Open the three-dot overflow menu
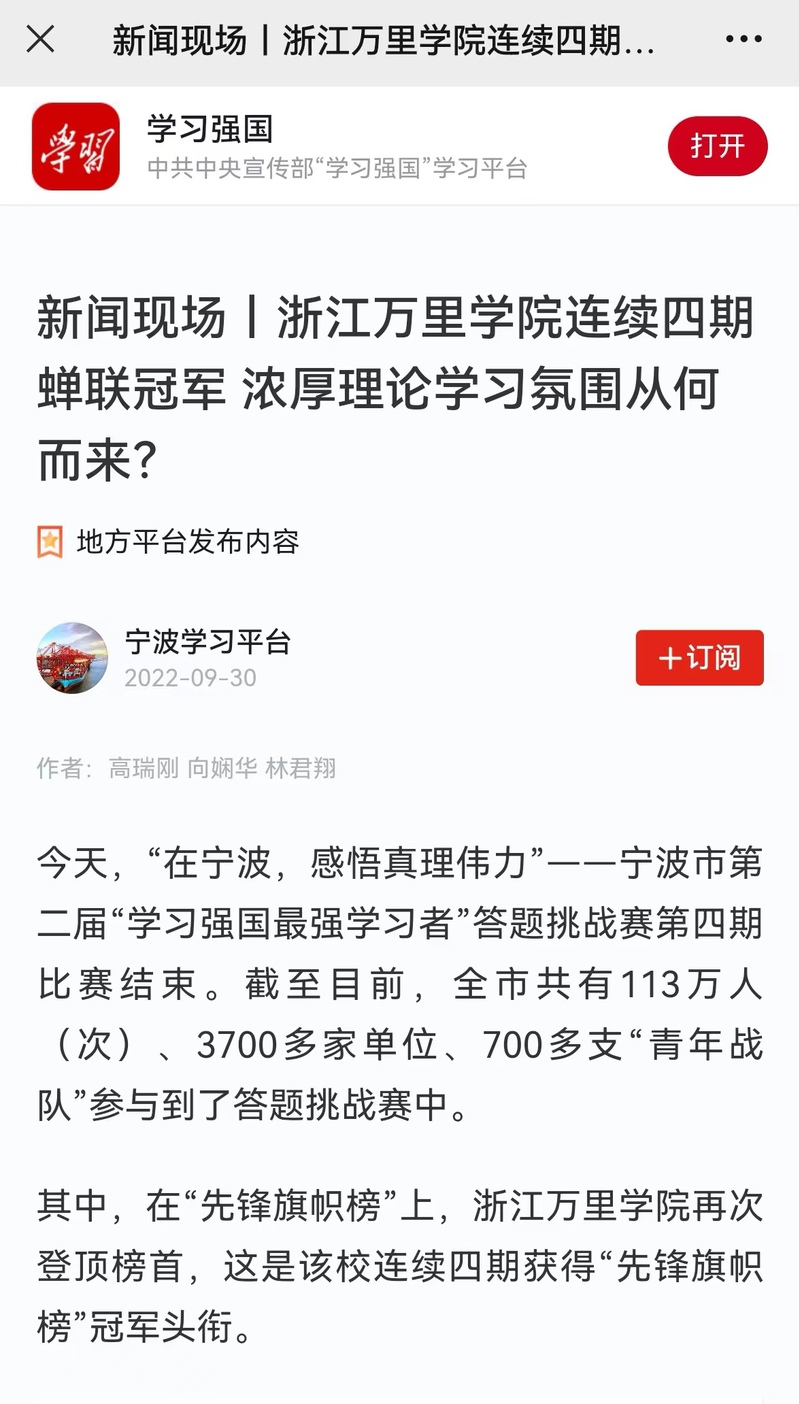The image size is (799, 1404). click(743, 40)
